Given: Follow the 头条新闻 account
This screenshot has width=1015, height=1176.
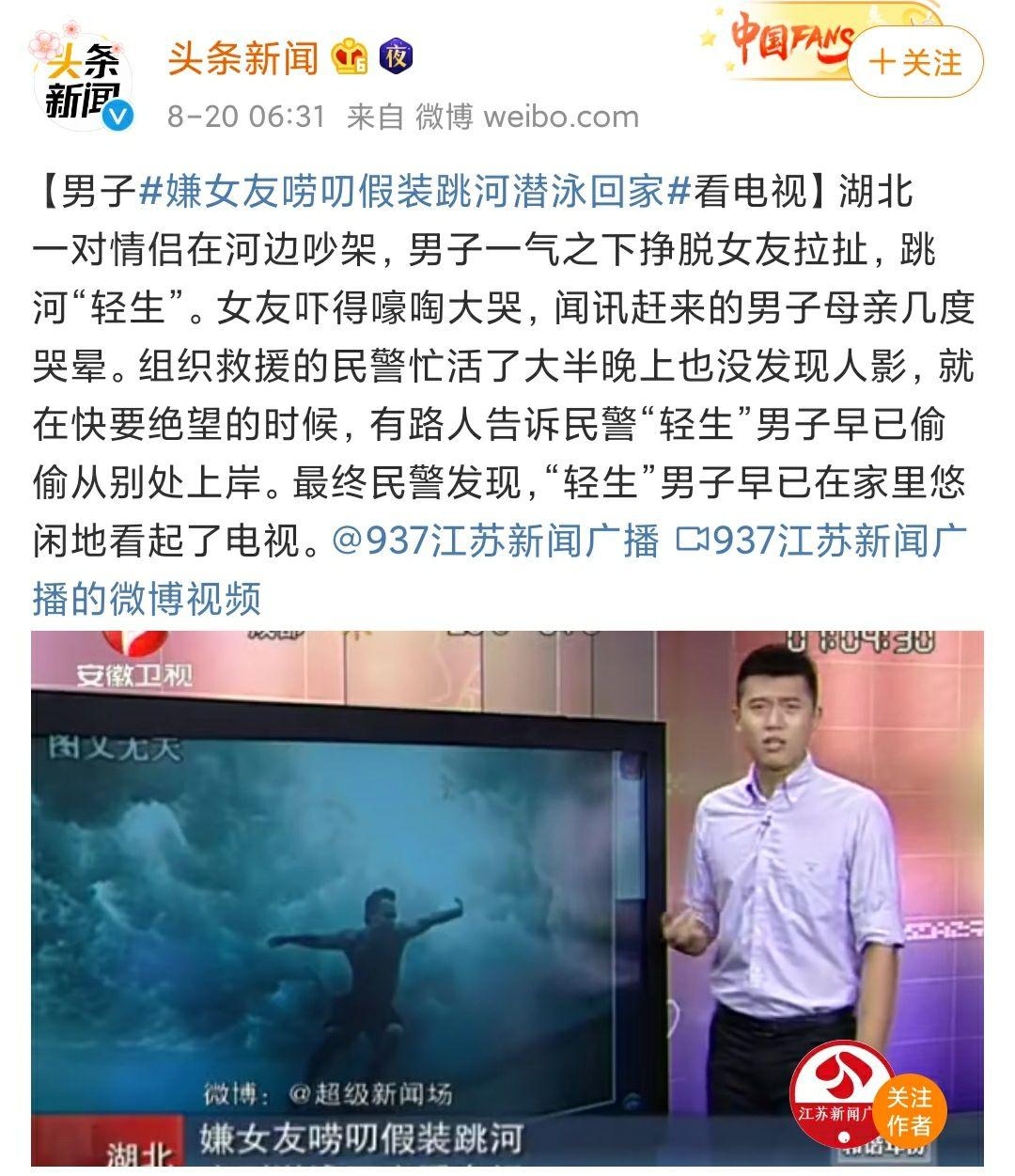Looking at the screenshot, I should (914, 62).
